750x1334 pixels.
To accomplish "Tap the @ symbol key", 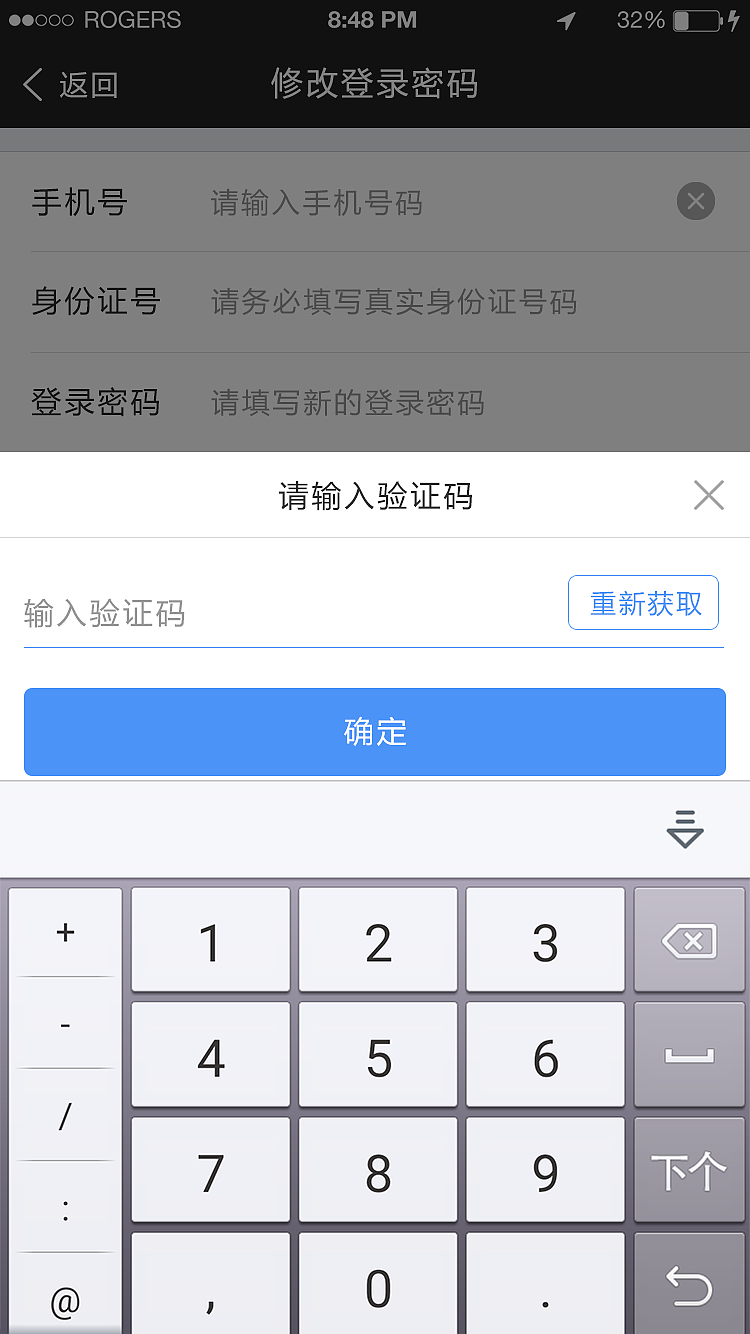I will coord(65,1296).
